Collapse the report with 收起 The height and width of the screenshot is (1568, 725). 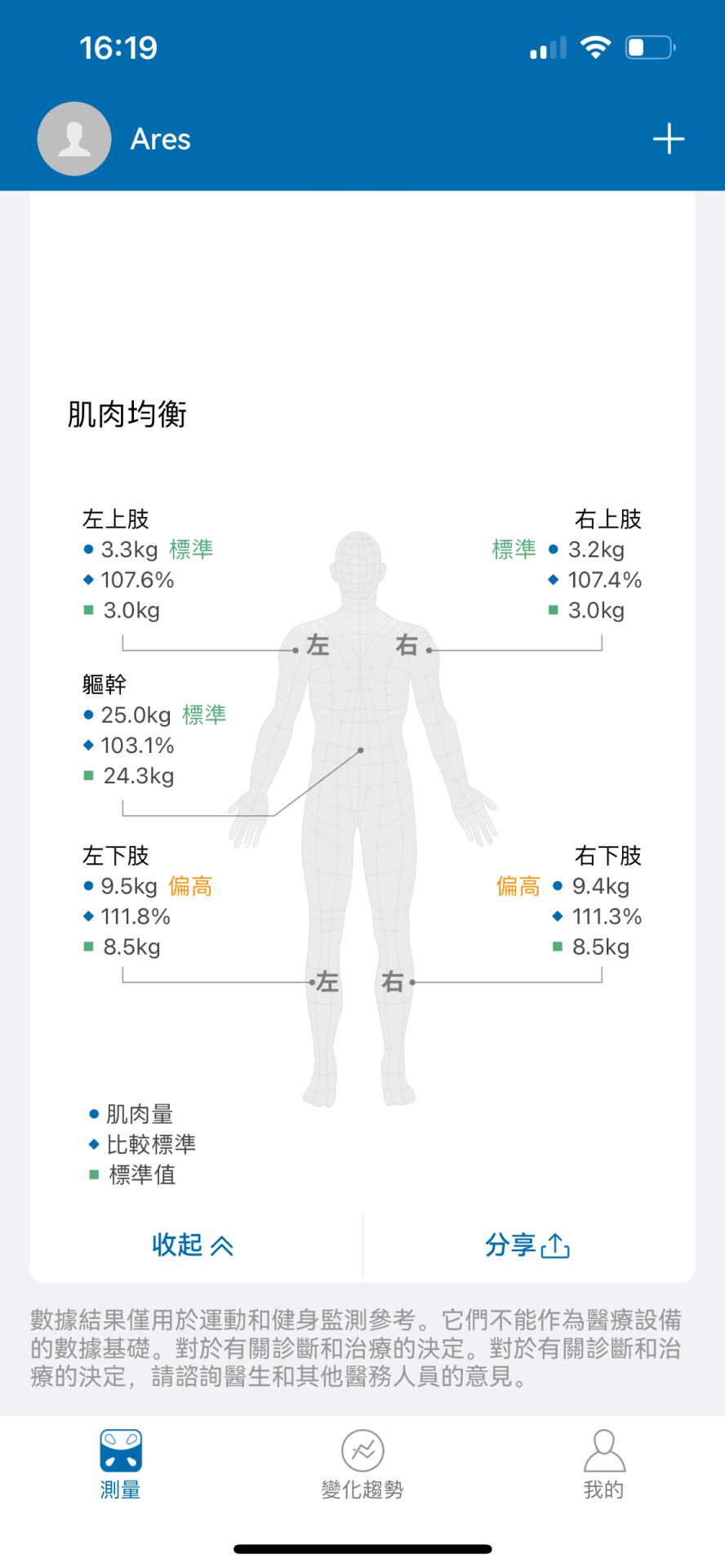(x=193, y=1245)
